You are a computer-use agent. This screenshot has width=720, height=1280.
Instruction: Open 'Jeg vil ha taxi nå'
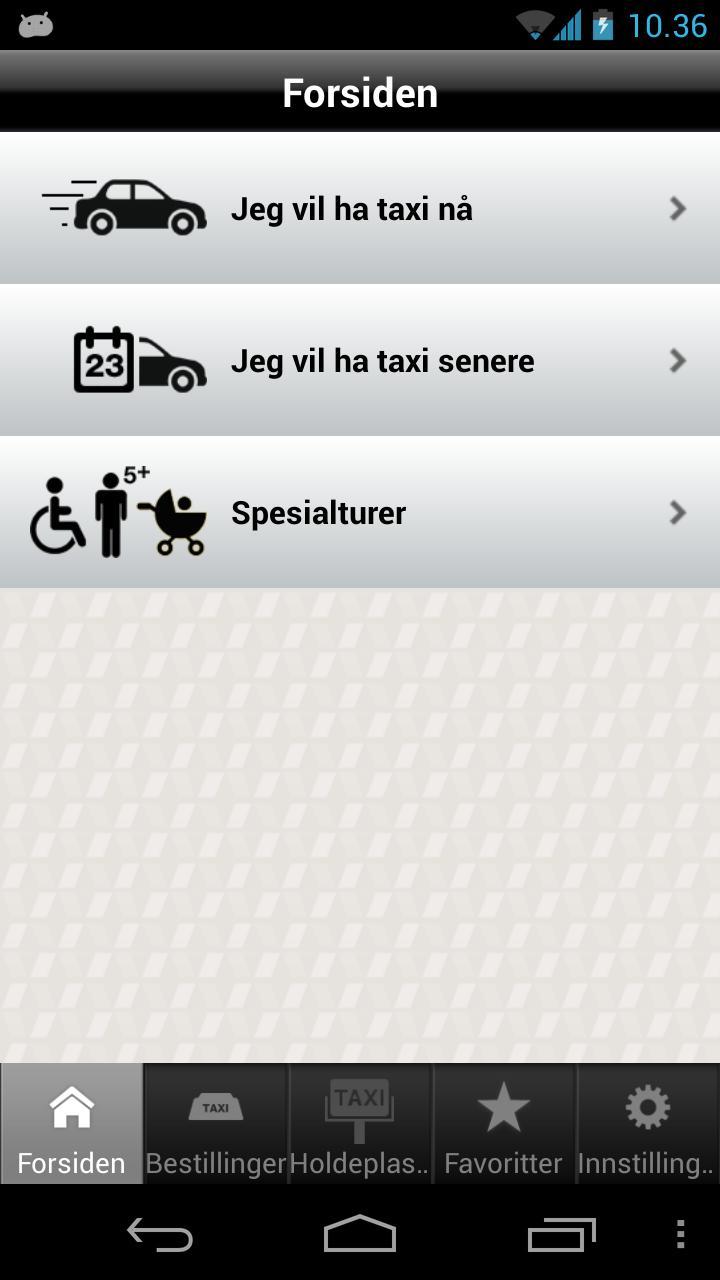360,208
